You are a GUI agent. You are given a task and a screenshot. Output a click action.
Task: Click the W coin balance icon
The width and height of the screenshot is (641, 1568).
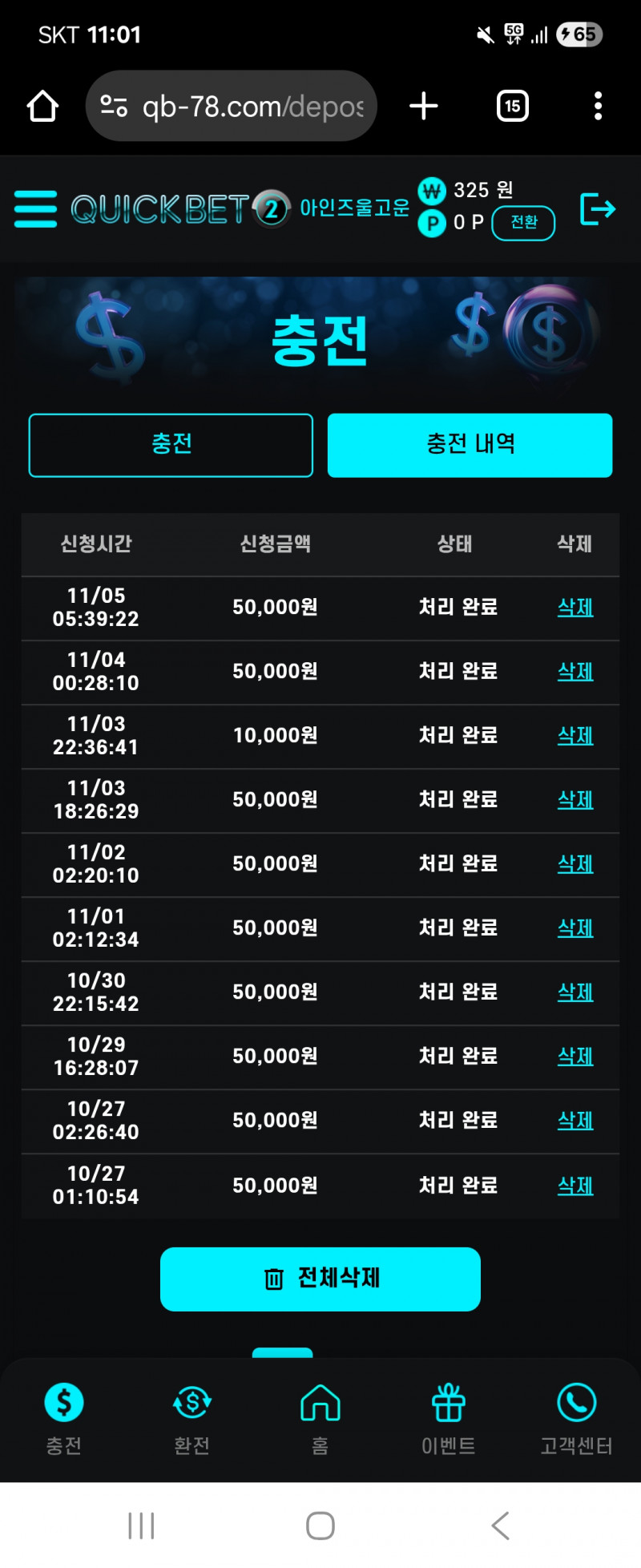click(431, 190)
